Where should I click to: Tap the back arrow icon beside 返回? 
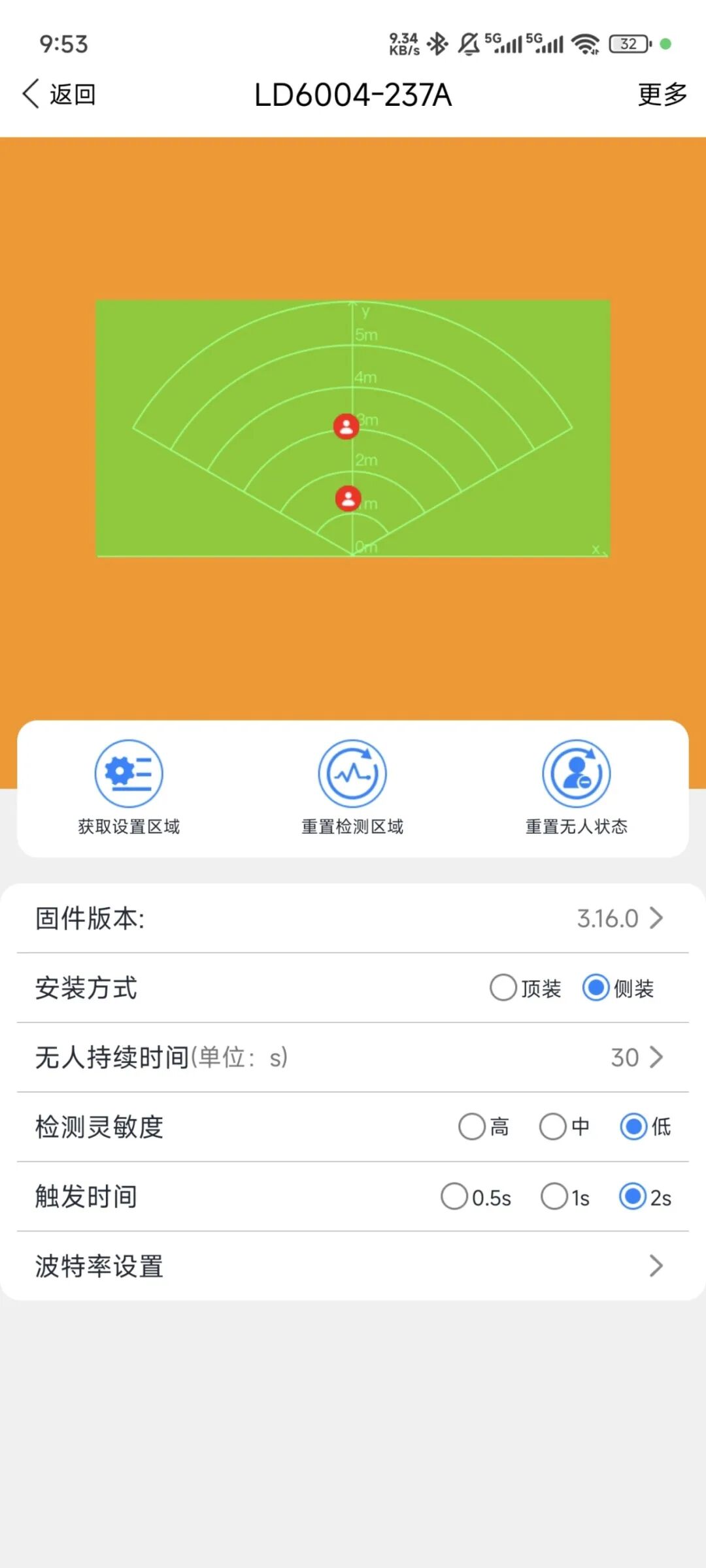point(31,93)
